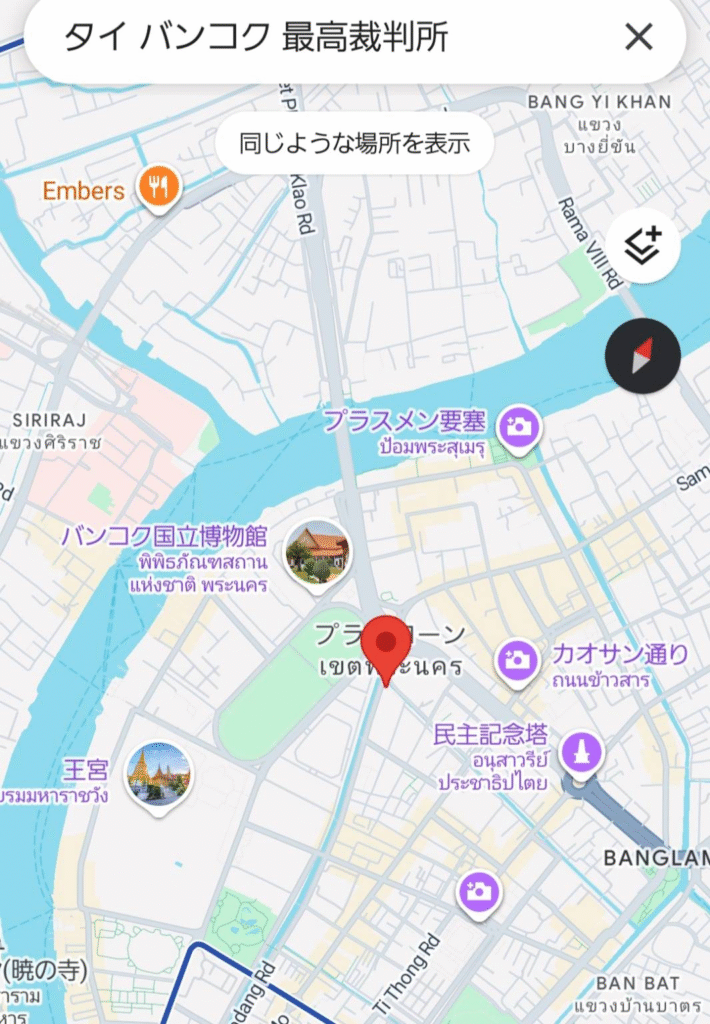710x1024 pixels.
Task: Open the camera marker near Ti Thong Rd
Action: click(x=480, y=891)
